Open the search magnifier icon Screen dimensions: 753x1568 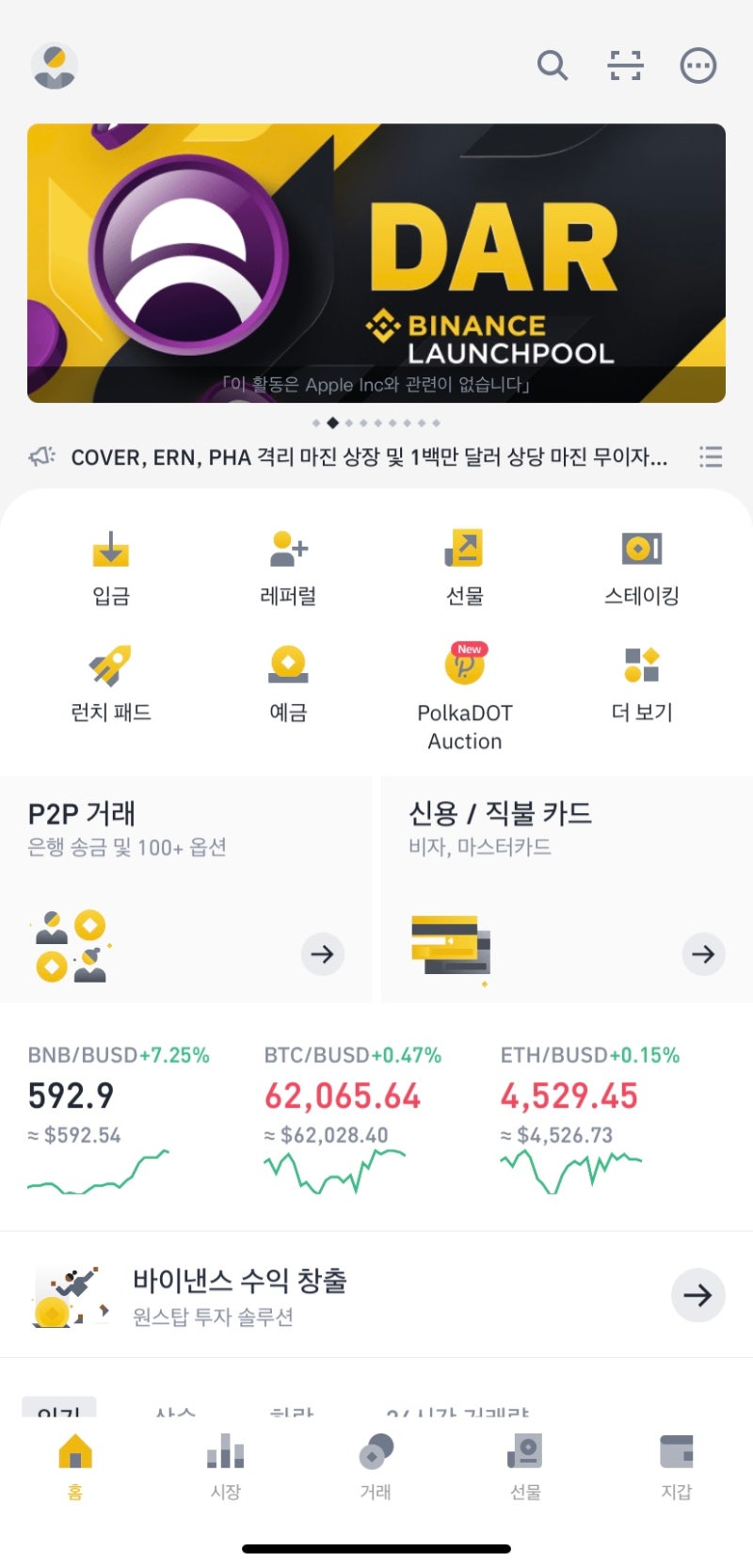[x=553, y=66]
